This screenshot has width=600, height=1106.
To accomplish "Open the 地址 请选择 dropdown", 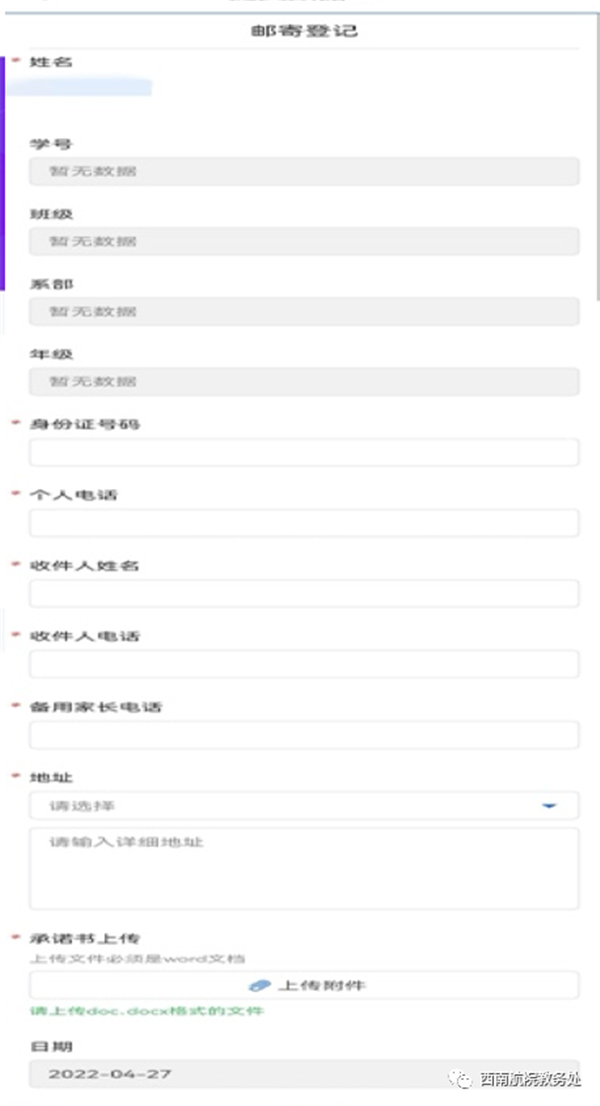I will (304, 806).
